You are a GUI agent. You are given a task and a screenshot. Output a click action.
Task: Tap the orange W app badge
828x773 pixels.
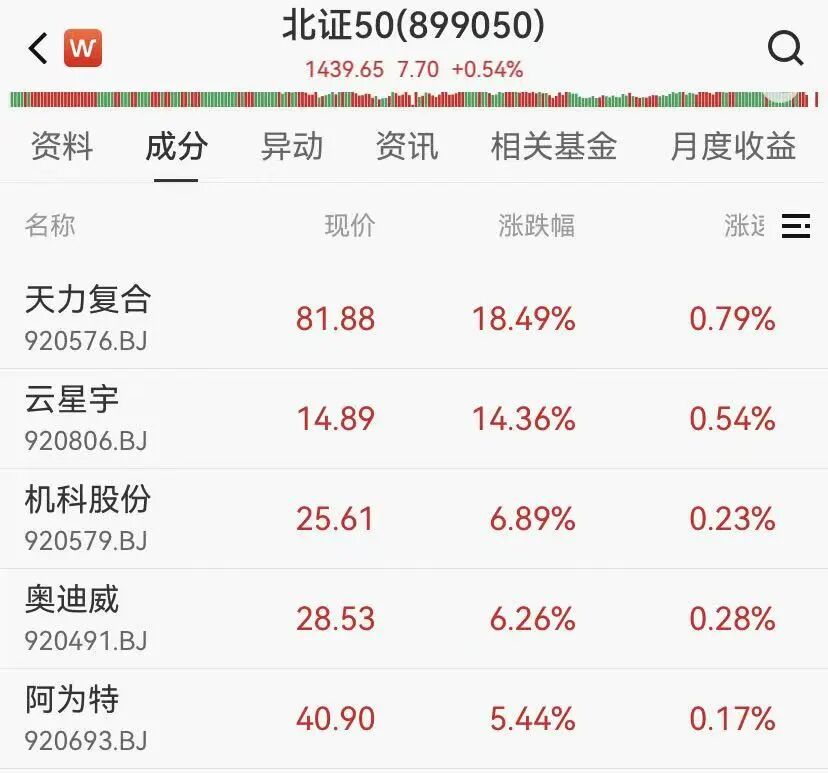pos(83,48)
